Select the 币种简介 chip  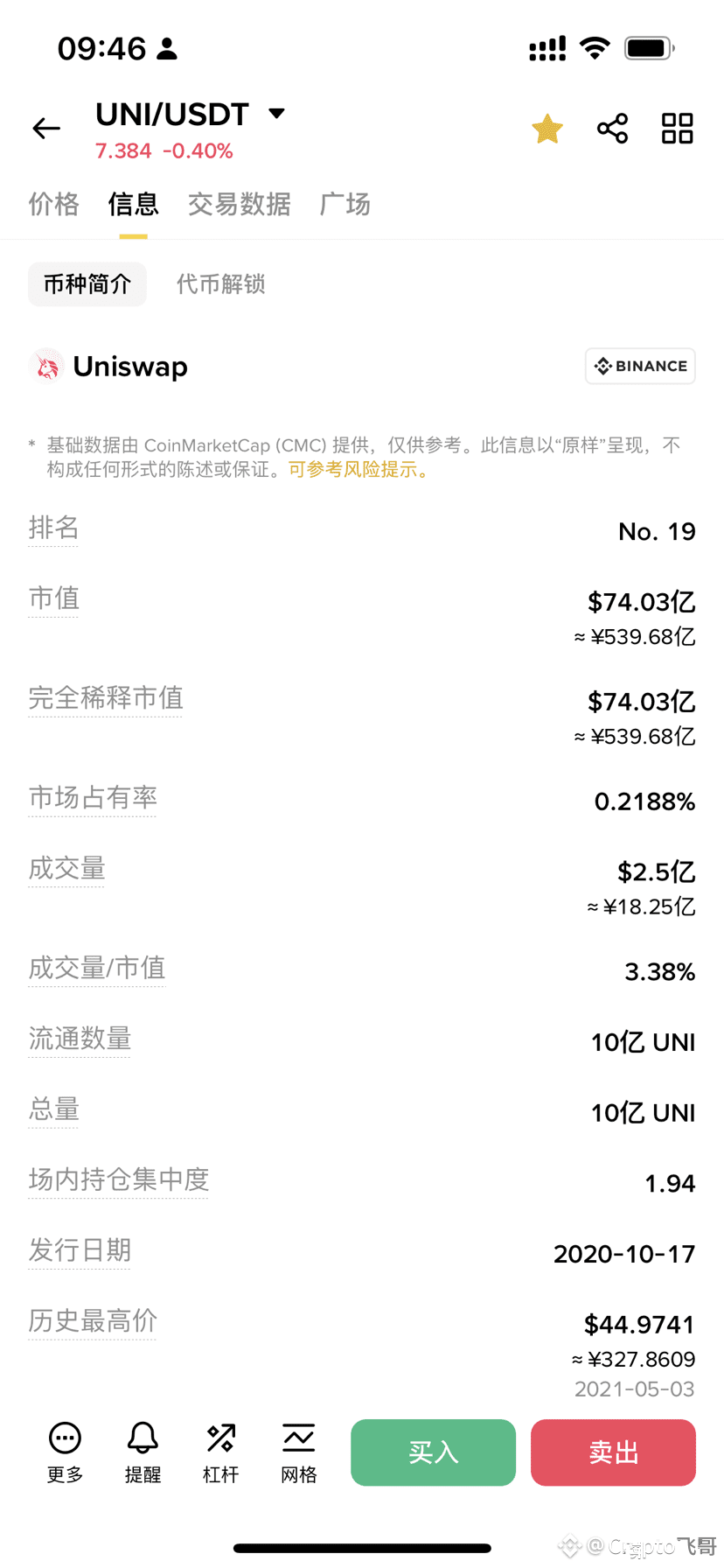coord(87,284)
